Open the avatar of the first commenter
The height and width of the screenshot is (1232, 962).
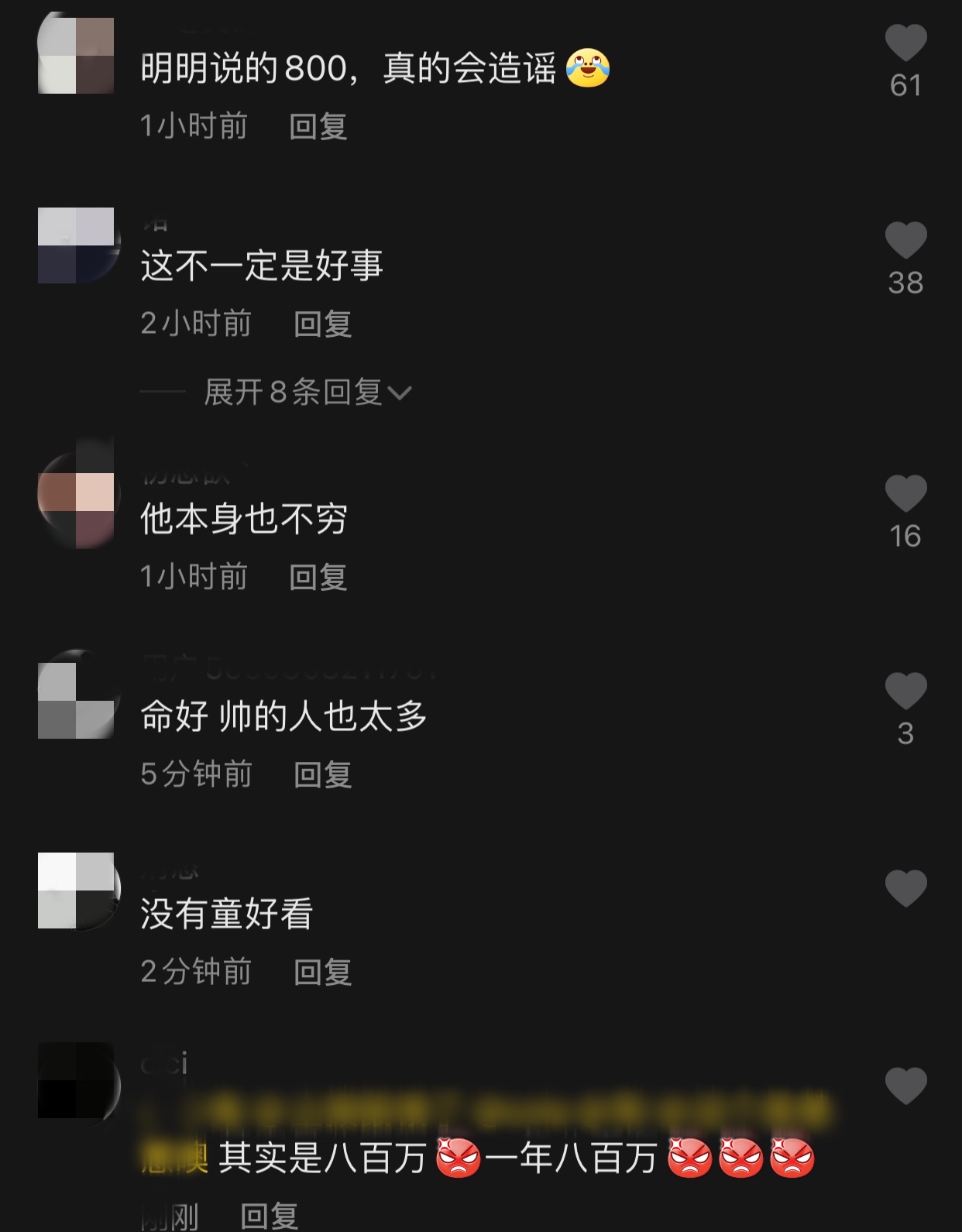pos(77,54)
